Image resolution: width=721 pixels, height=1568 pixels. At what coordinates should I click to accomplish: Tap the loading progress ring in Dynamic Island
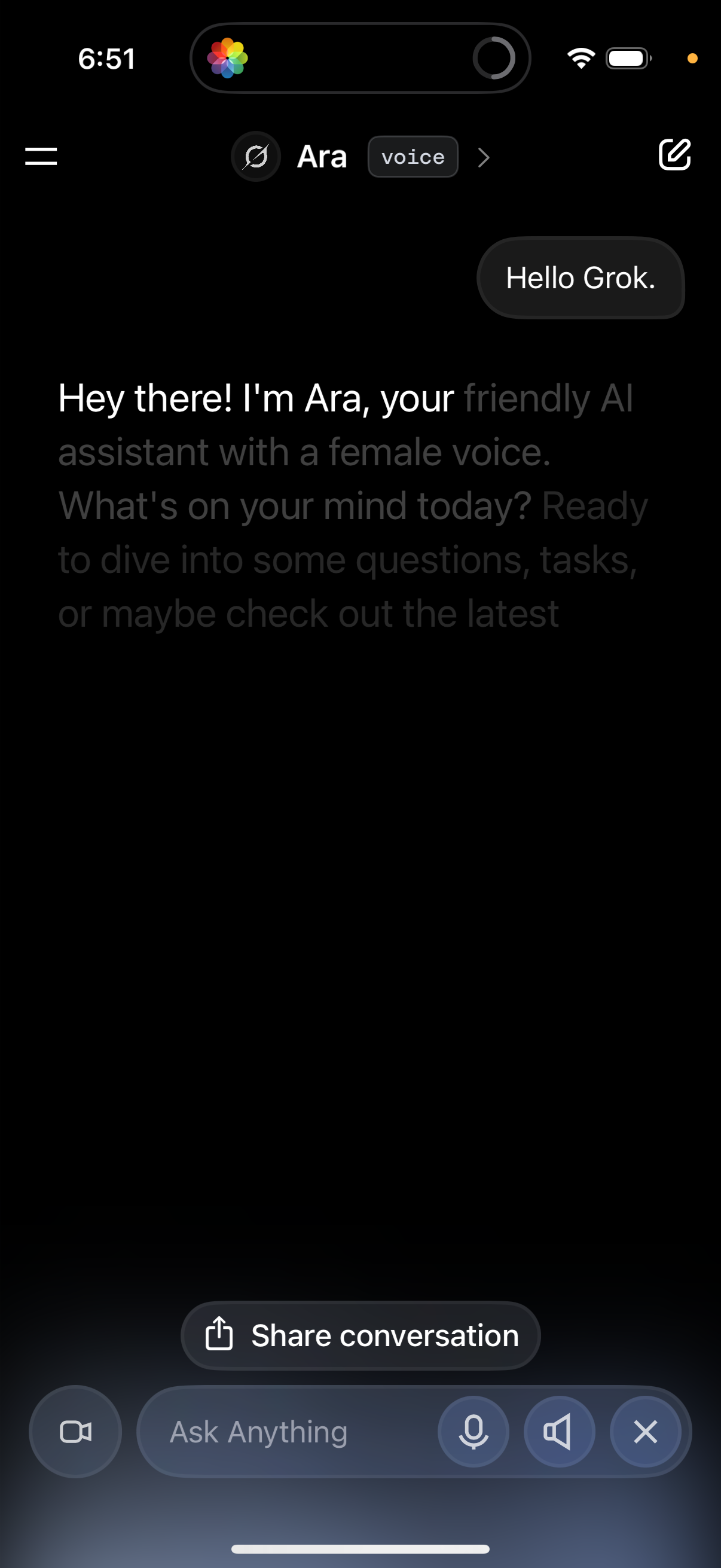494,58
